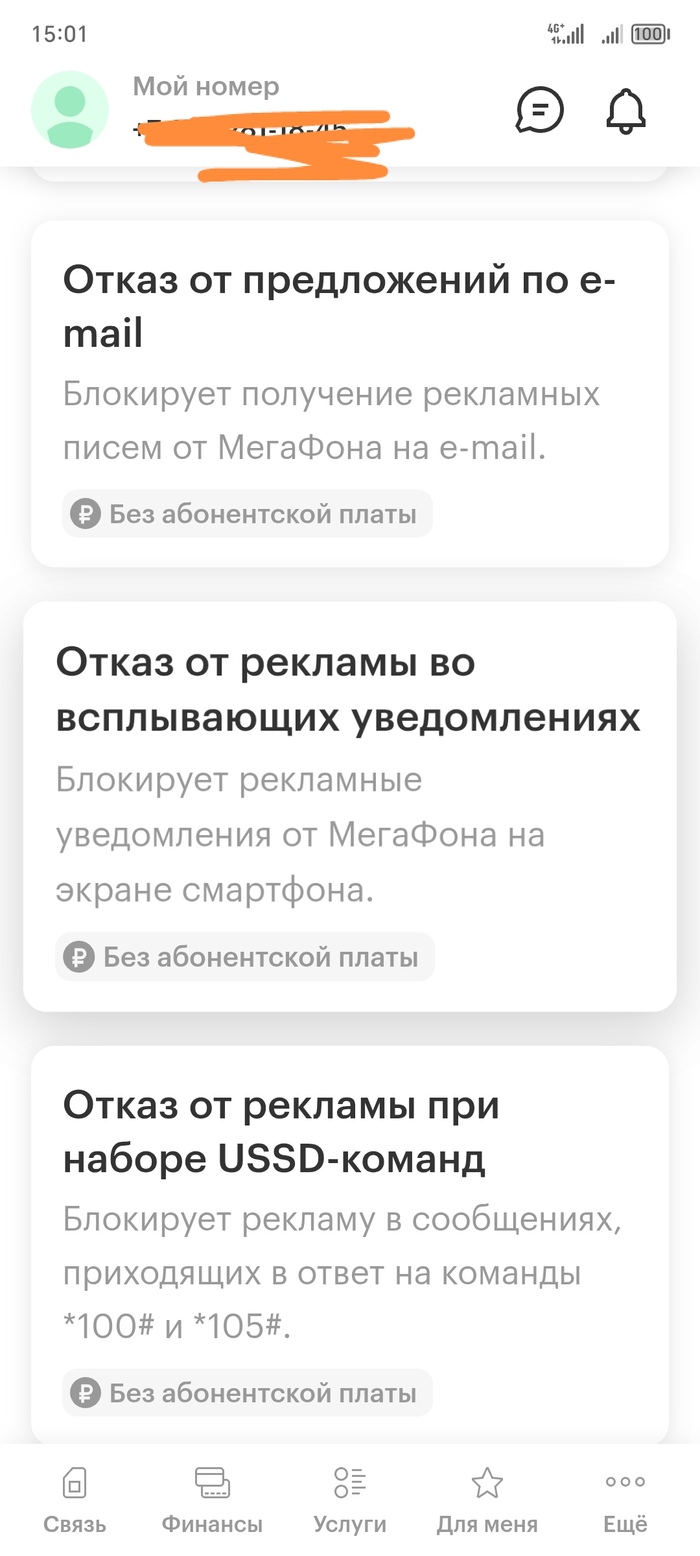The width and height of the screenshot is (700, 1556).
Task: Select the Ещё tab
Action: [625, 1500]
